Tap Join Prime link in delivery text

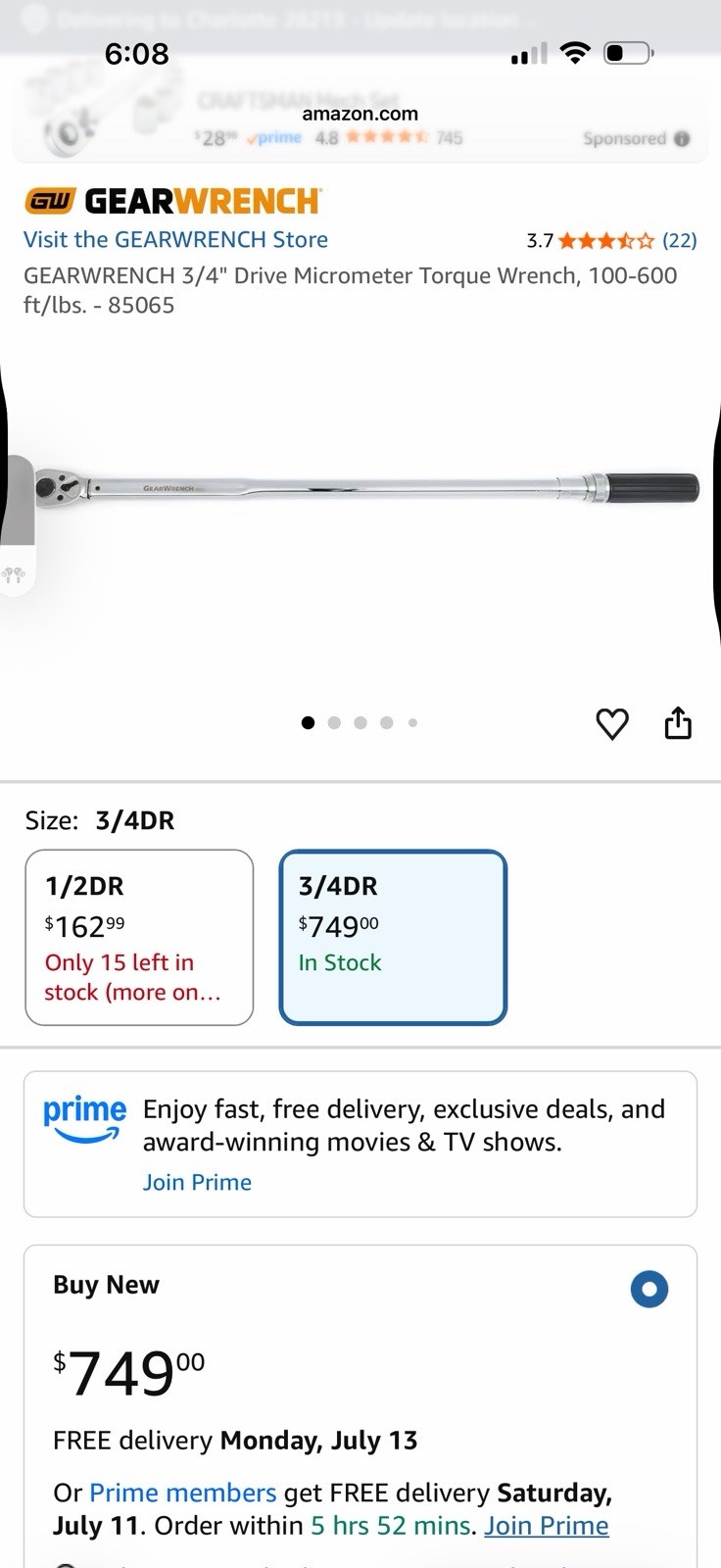[x=547, y=1526]
